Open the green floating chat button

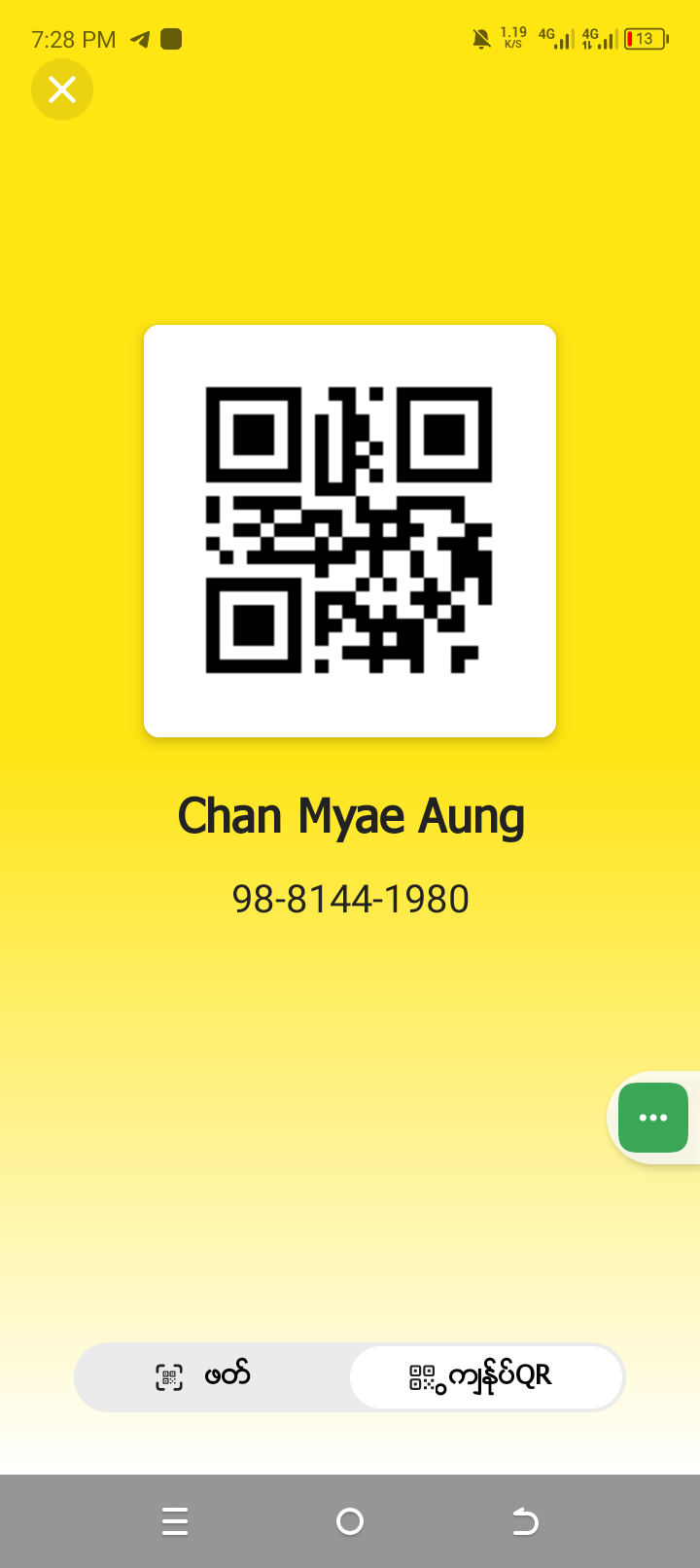click(652, 1118)
